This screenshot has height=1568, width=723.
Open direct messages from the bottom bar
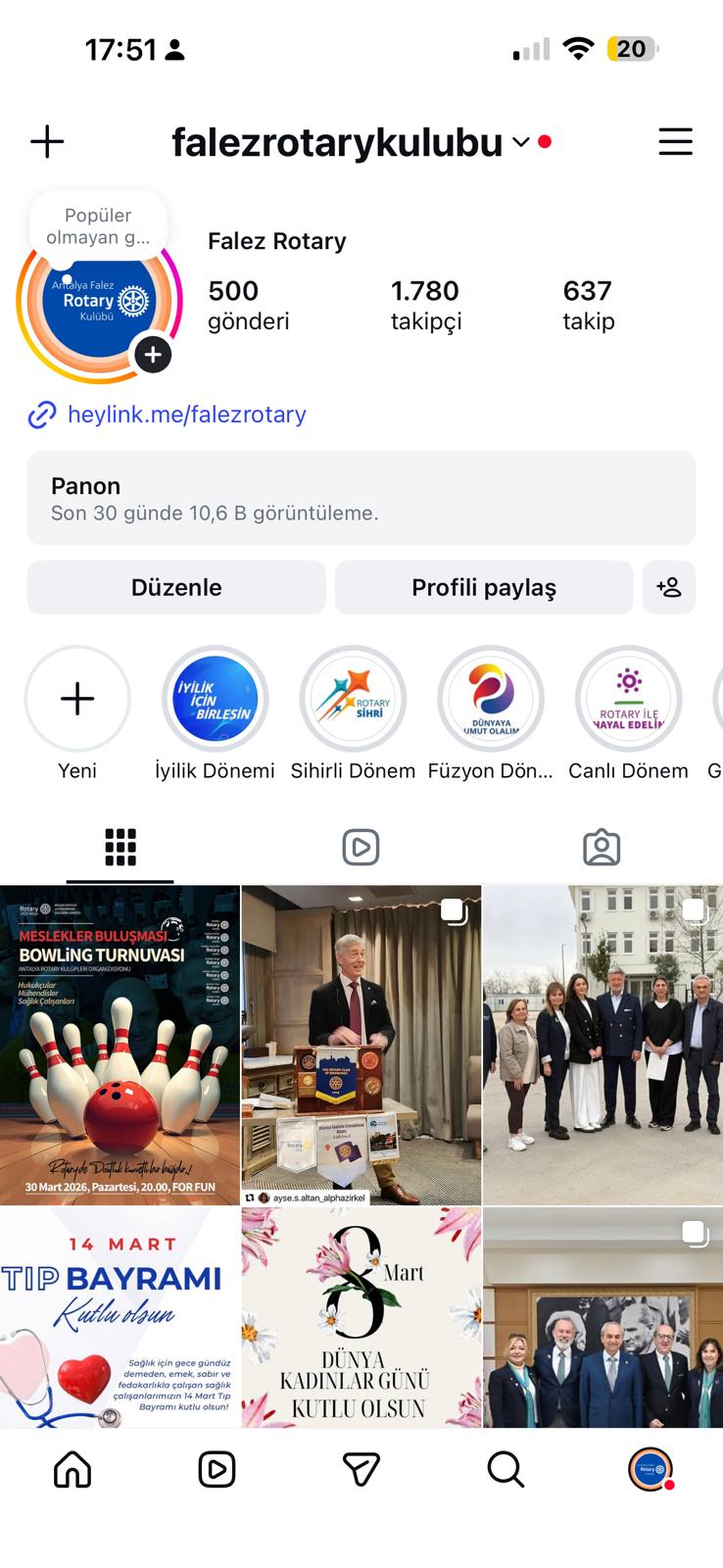click(361, 1469)
